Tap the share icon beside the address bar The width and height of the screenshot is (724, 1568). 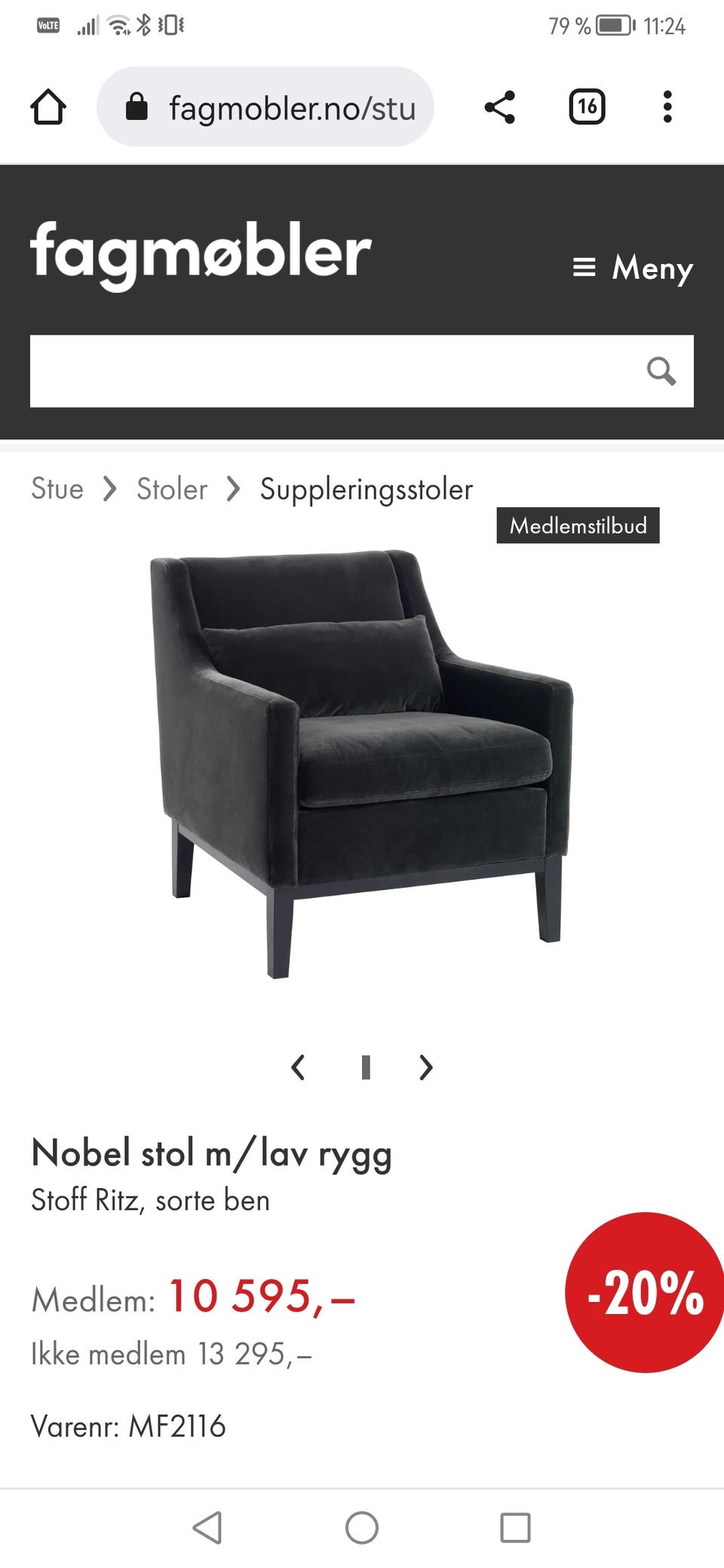[501, 107]
